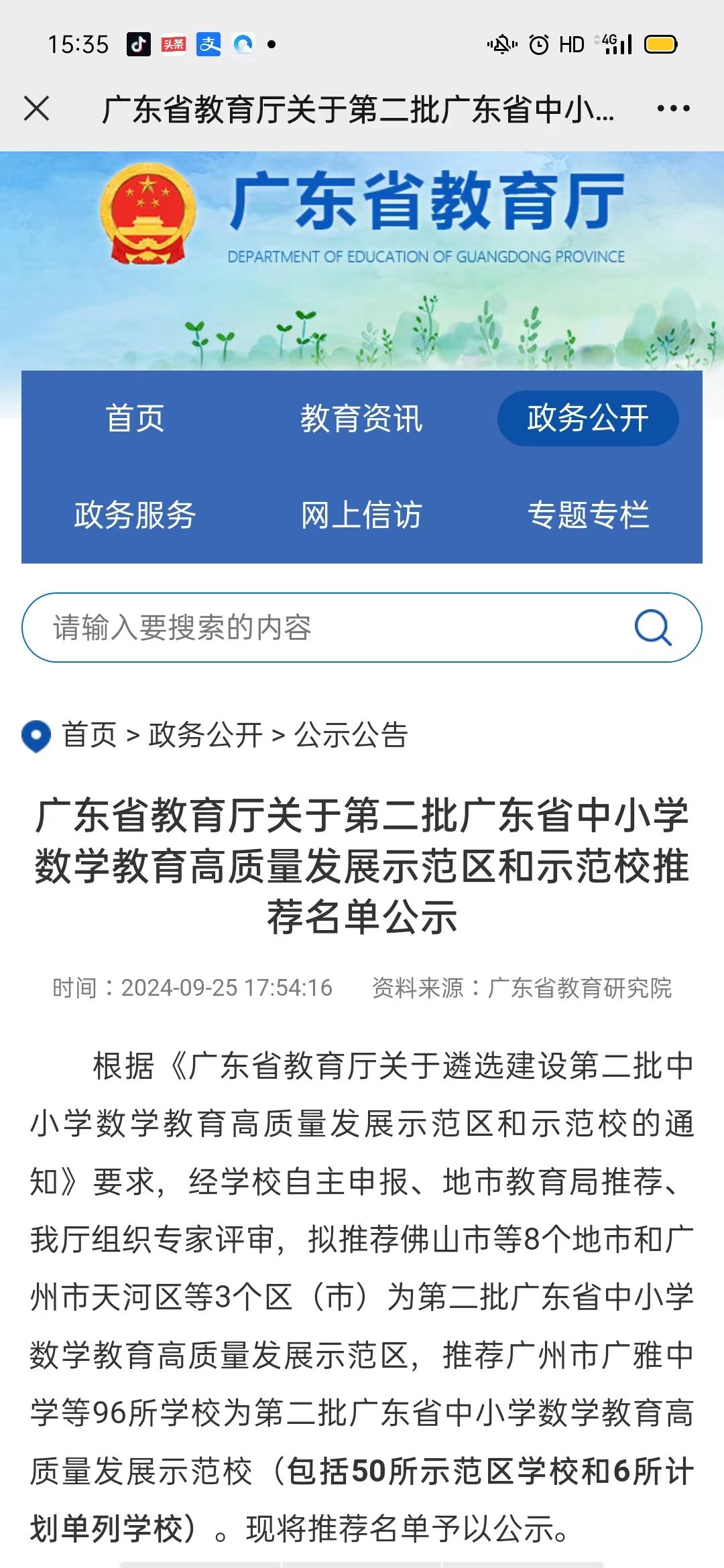Open the 政务服务 section
Screen dimensions: 724x1568
click(135, 515)
